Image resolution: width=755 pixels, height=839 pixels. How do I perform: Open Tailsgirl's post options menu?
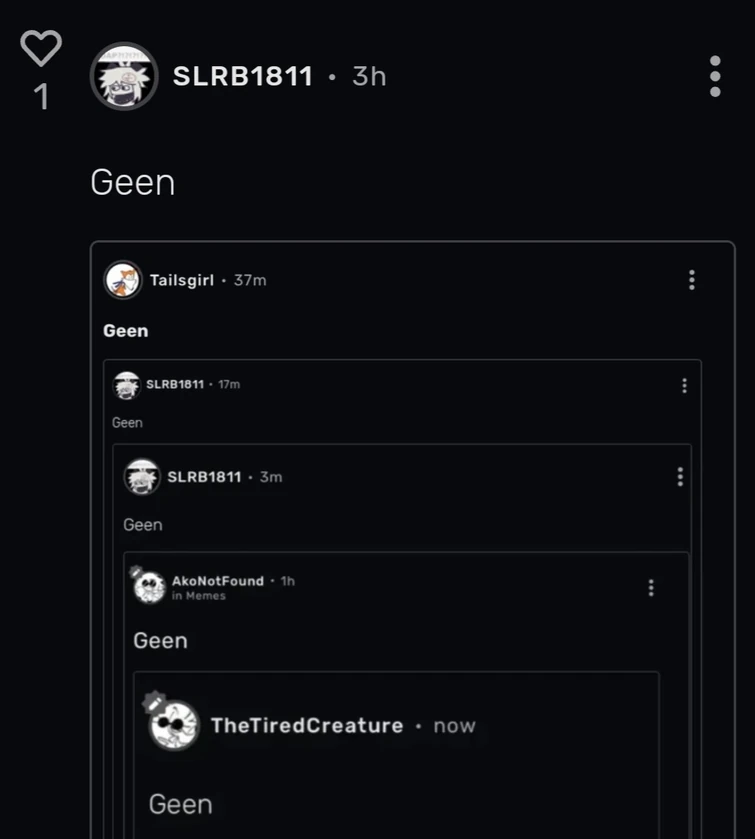click(691, 280)
